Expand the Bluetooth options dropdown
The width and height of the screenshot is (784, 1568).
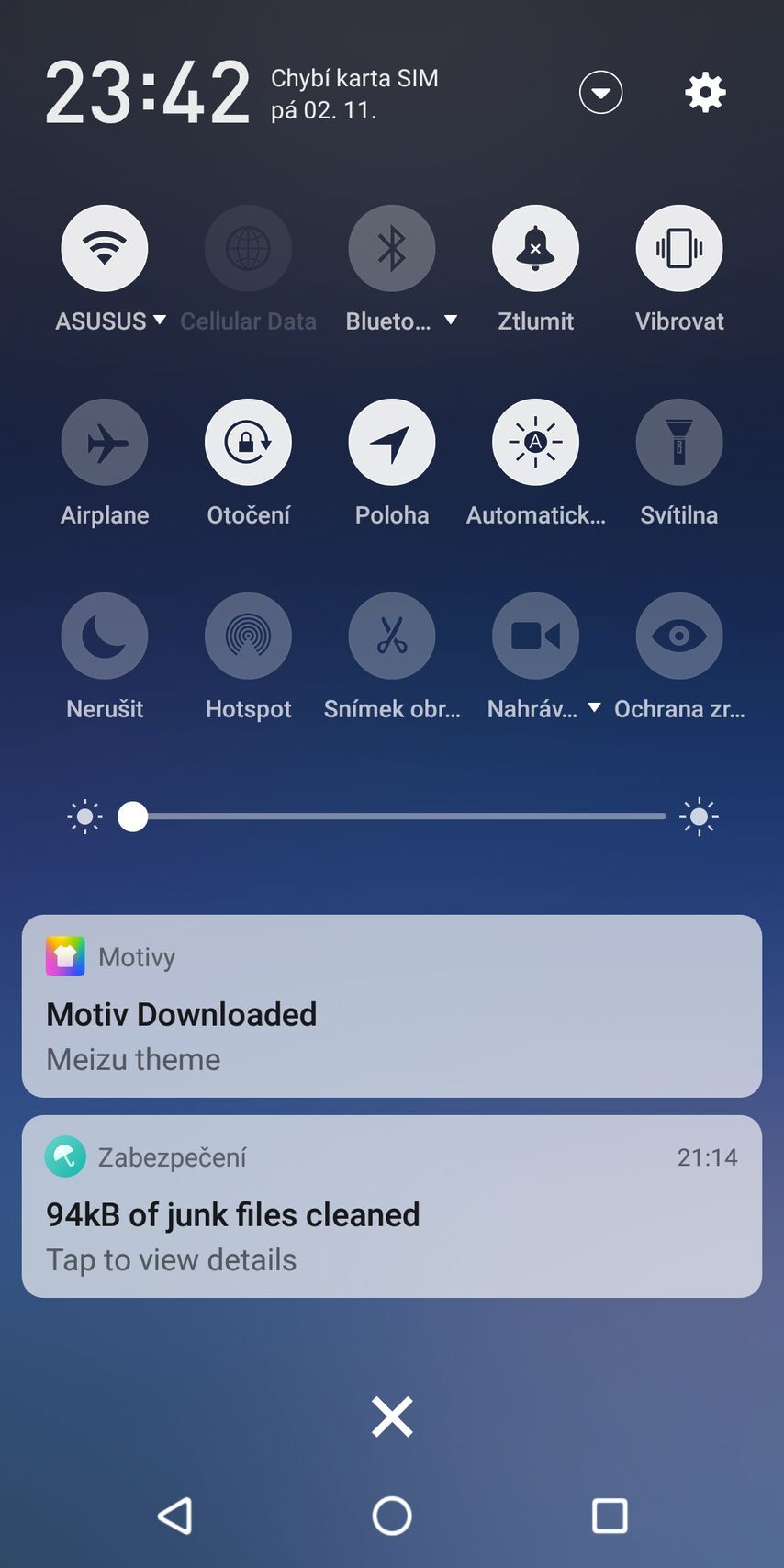(x=451, y=321)
